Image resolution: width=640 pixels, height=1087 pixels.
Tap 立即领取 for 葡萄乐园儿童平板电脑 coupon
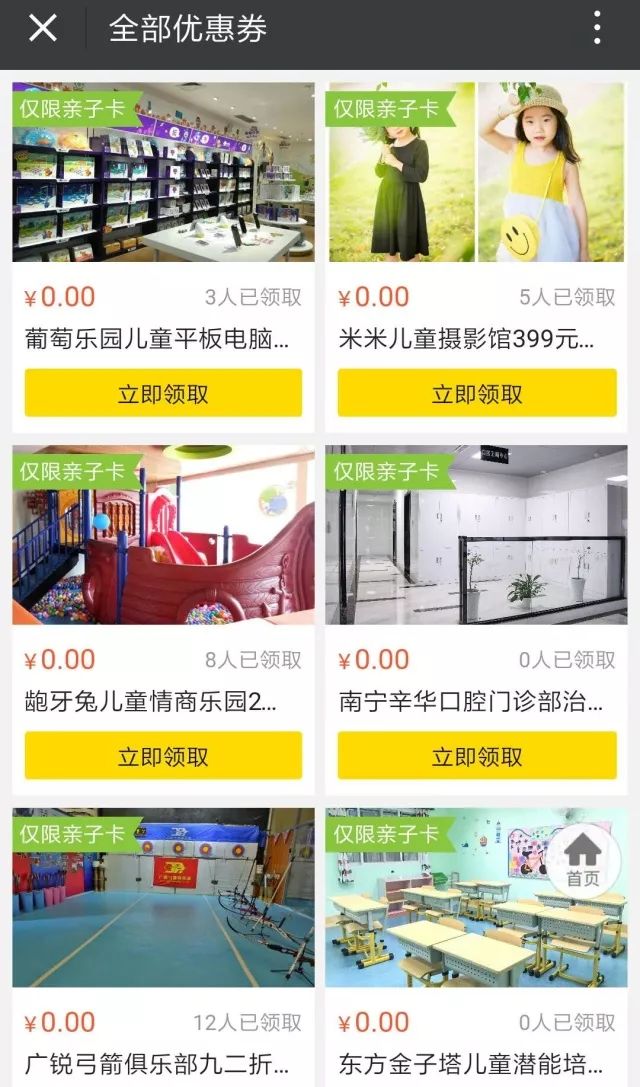(163, 393)
